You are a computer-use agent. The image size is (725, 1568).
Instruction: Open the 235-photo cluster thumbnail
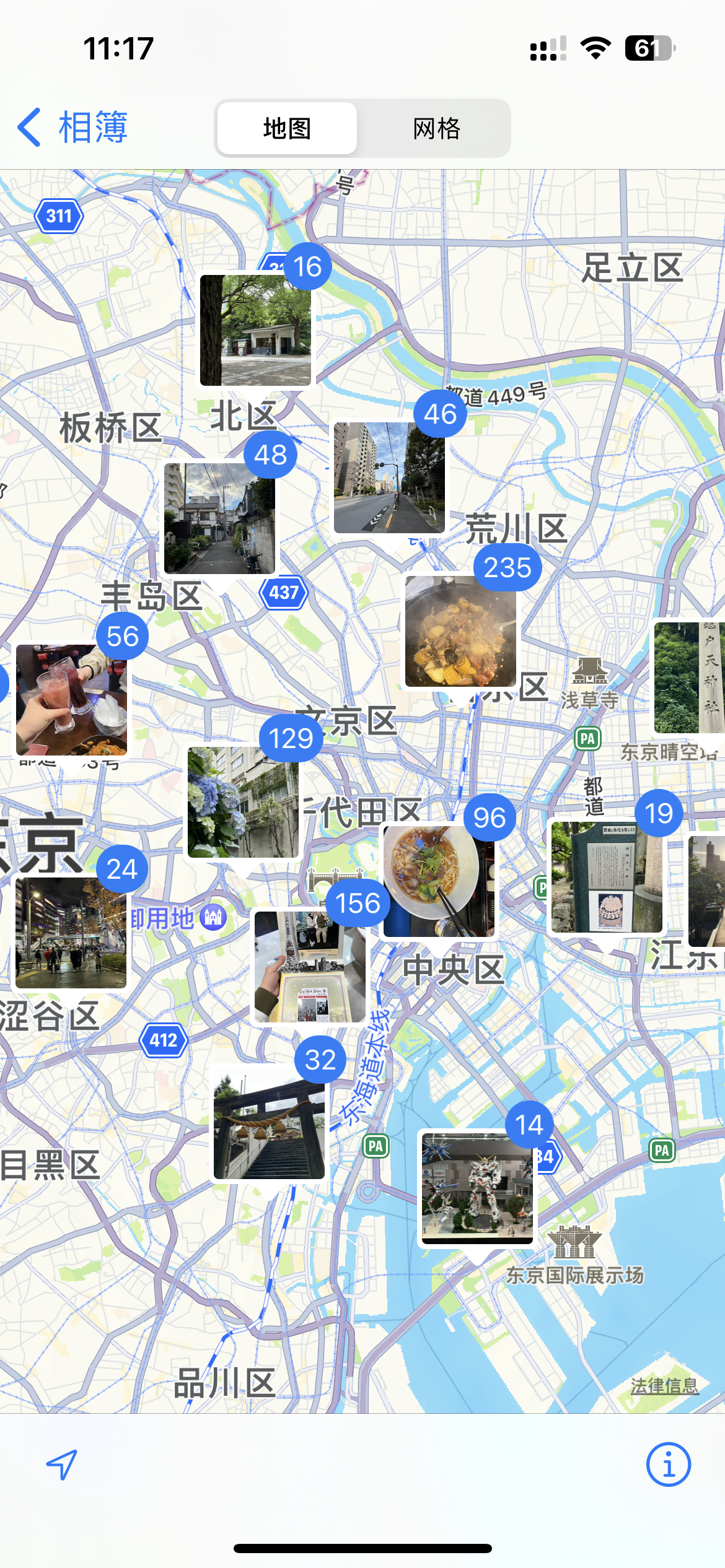[460, 631]
